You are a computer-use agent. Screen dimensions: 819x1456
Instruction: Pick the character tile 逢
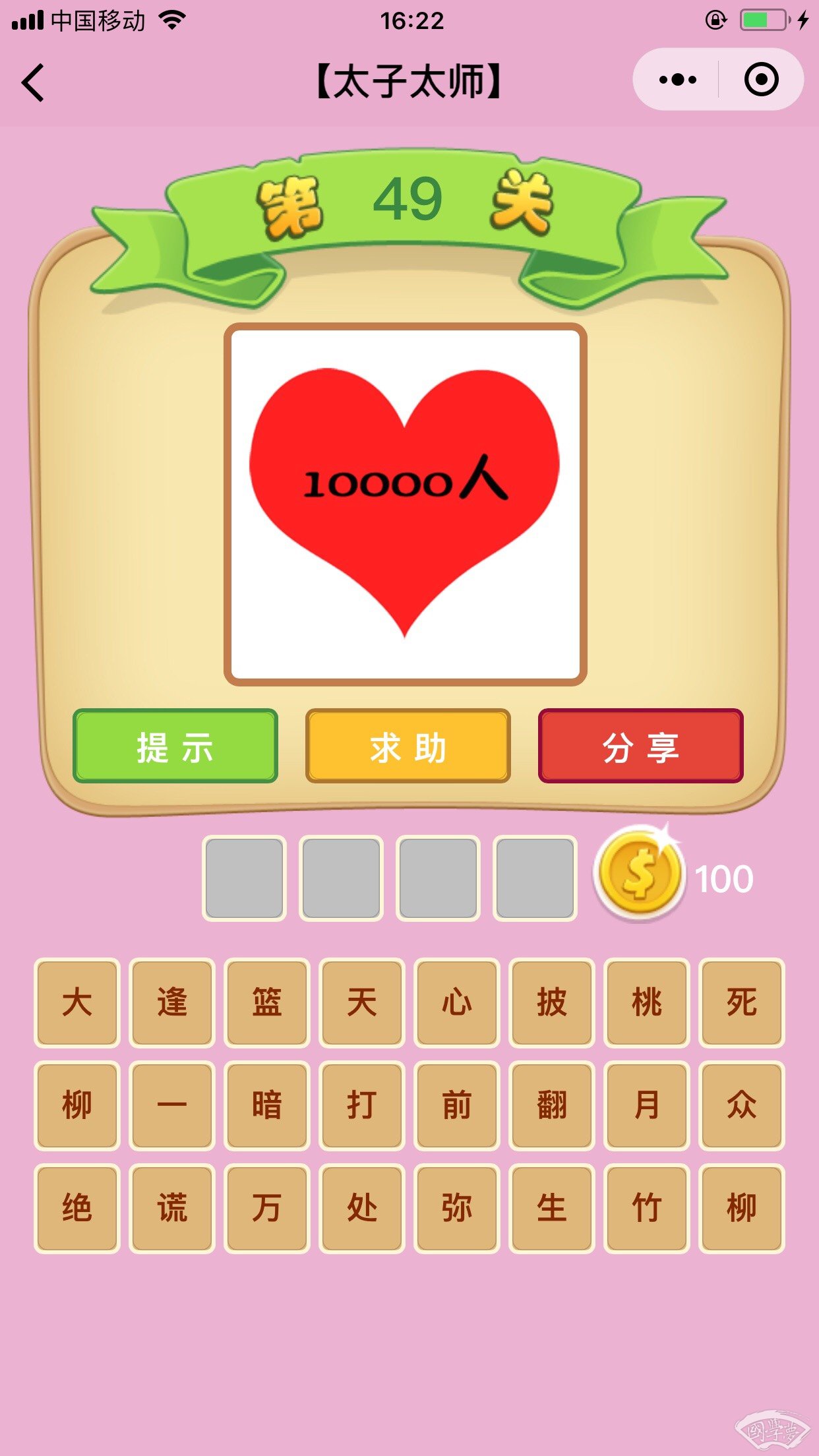pos(171,1002)
